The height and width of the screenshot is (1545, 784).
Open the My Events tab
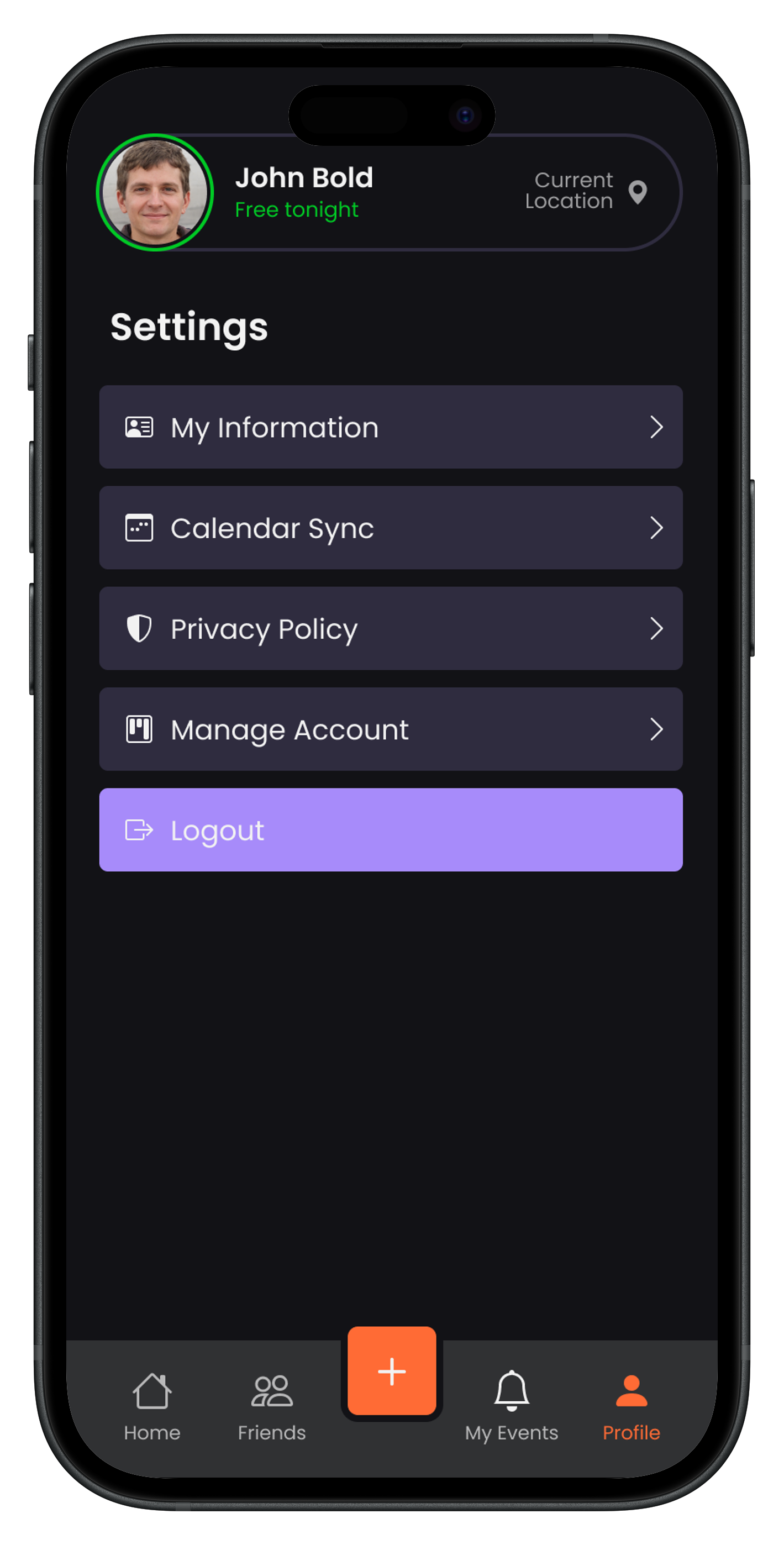[x=511, y=1406]
